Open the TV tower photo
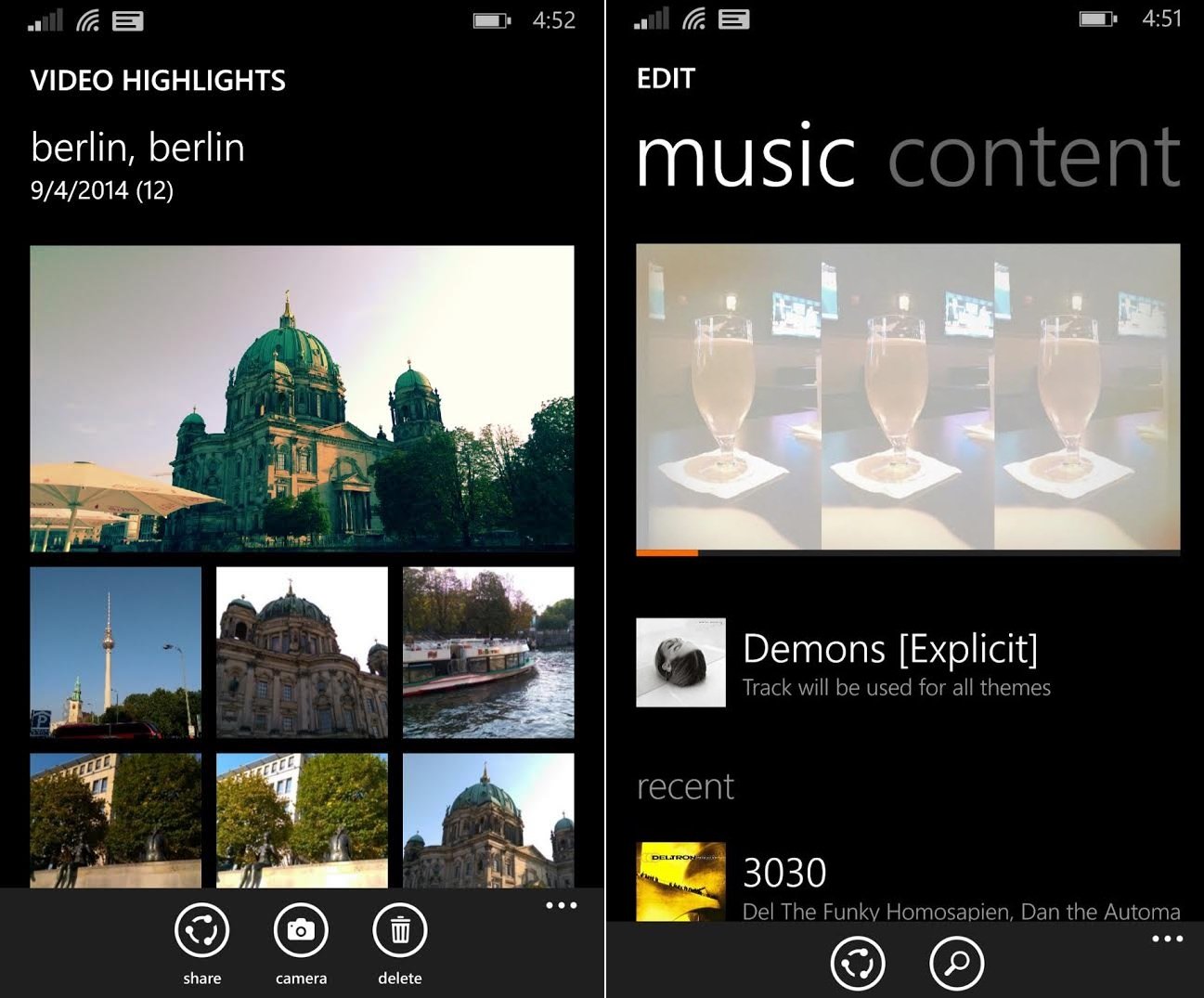Screen dimensions: 1204x998 click(115, 652)
